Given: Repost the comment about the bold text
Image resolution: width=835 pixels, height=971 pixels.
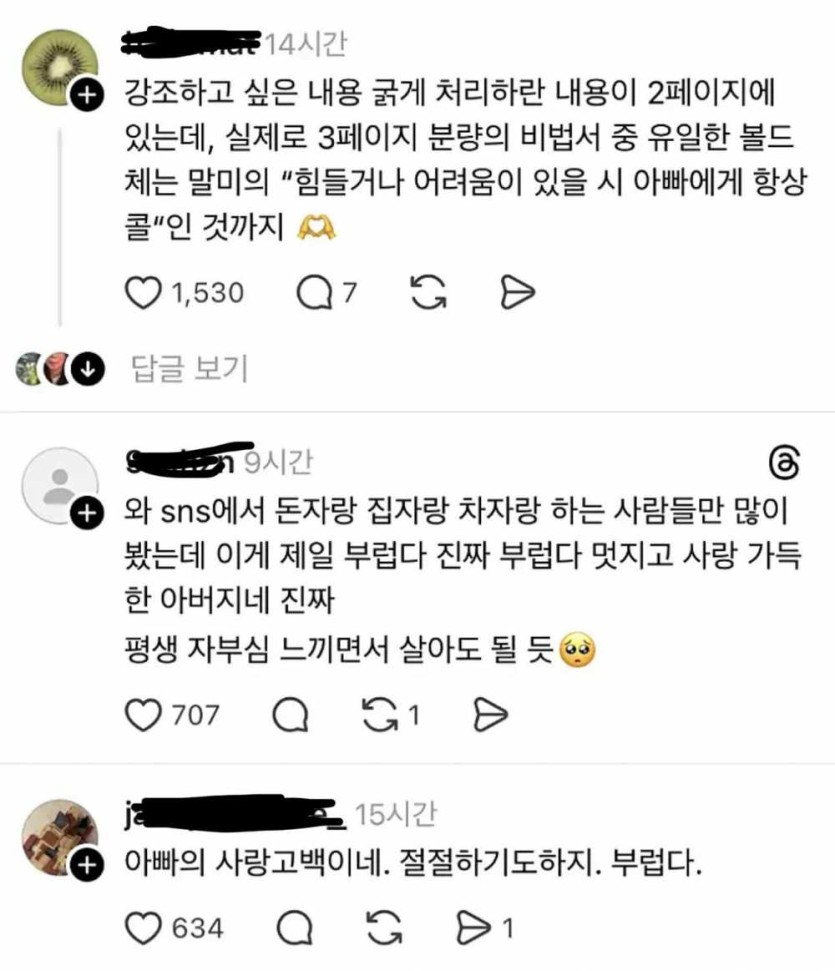Looking at the screenshot, I should click(427, 292).
